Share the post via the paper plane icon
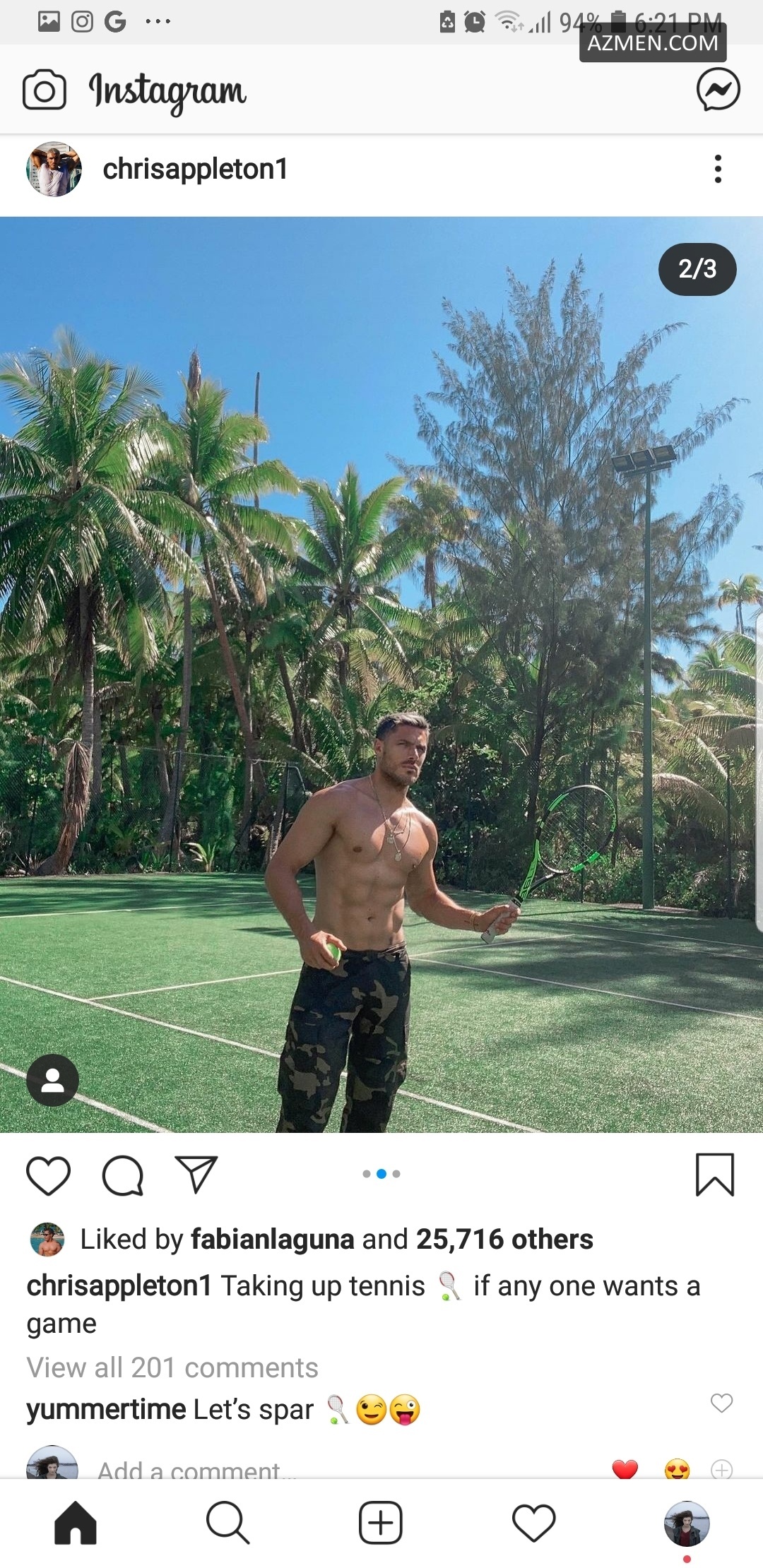Viewport: 763px width, 1568px height. point(196,1175)
